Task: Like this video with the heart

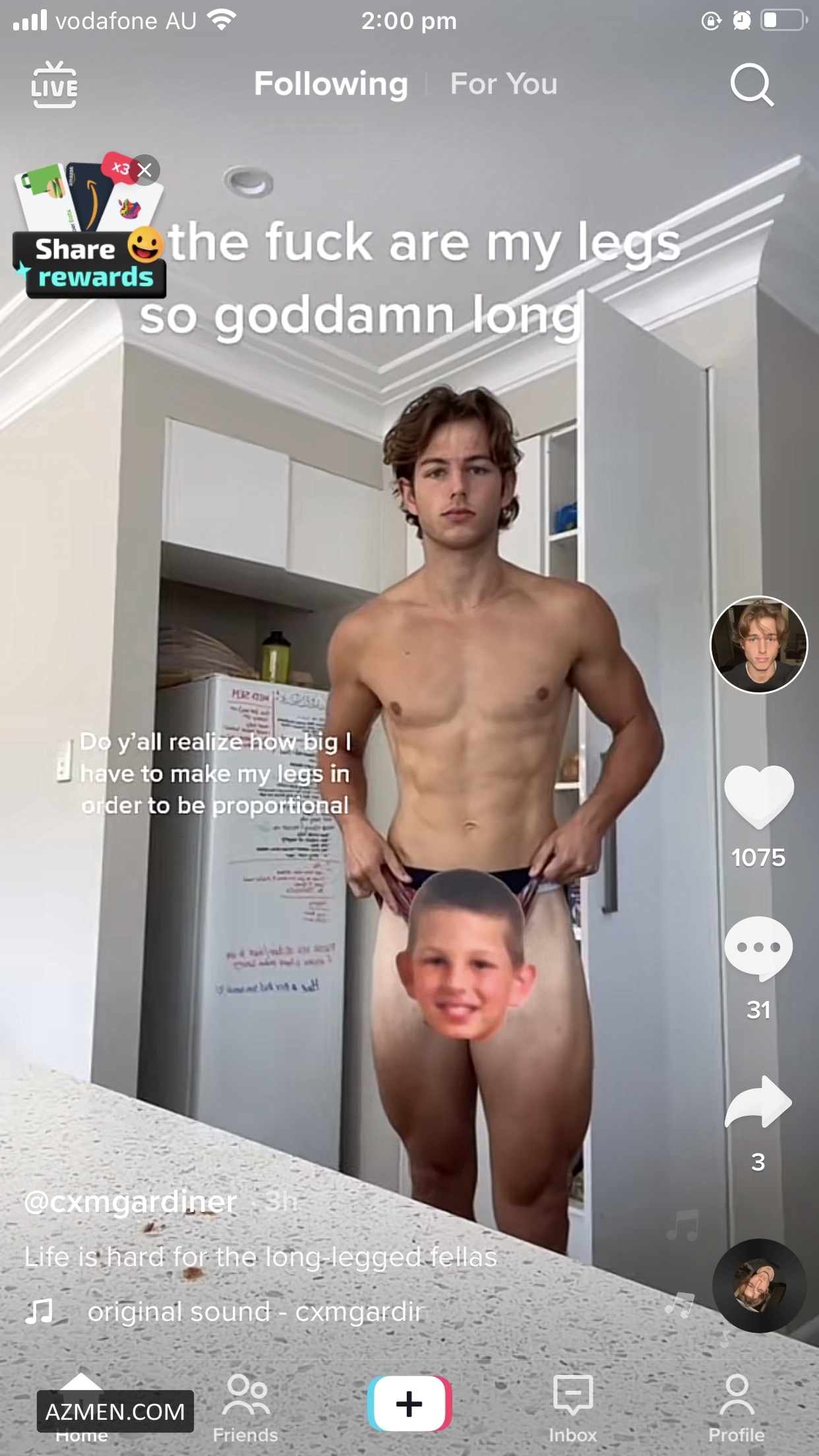Action: (758, 797)
